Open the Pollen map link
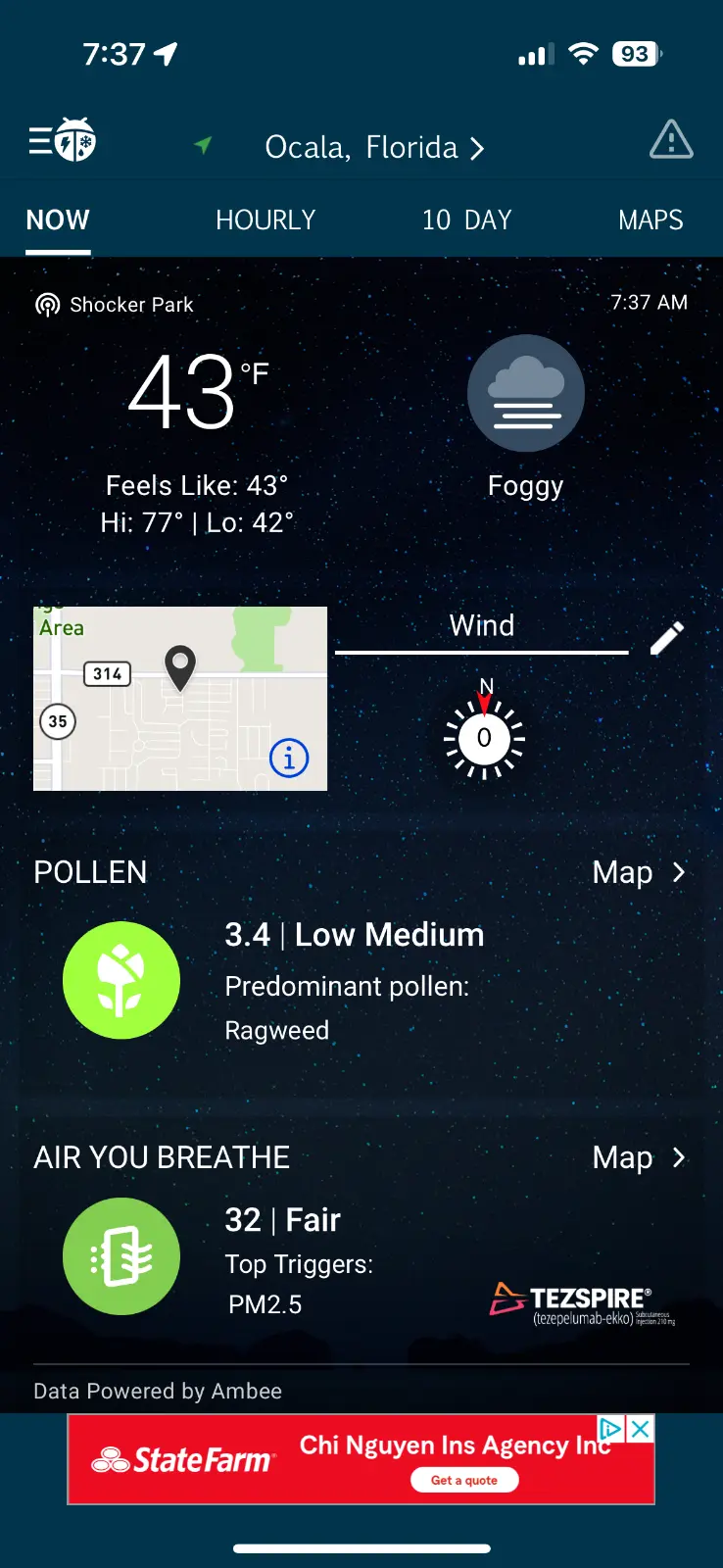This screenshot has height=1568, width=723. 639,872
